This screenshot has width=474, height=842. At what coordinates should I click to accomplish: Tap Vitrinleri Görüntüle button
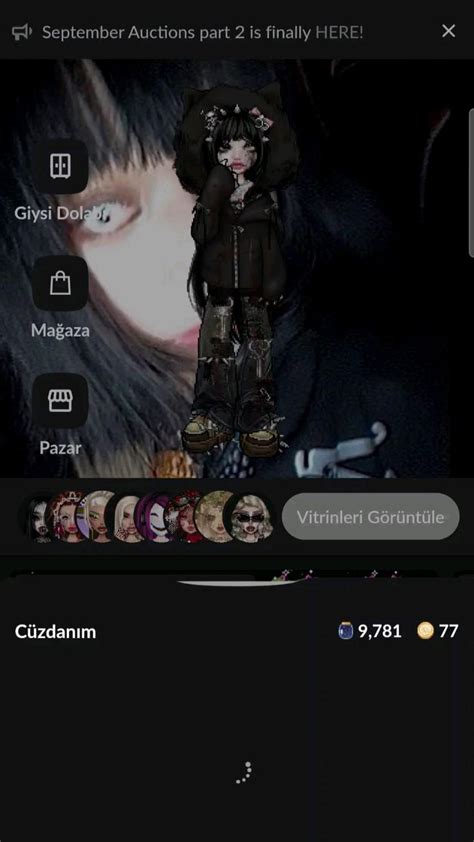(370, 517)
